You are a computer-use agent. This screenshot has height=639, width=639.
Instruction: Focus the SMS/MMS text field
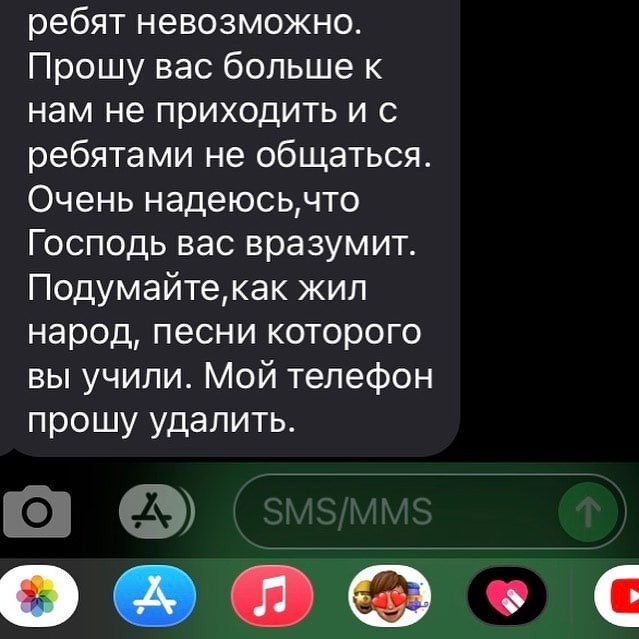390,514
